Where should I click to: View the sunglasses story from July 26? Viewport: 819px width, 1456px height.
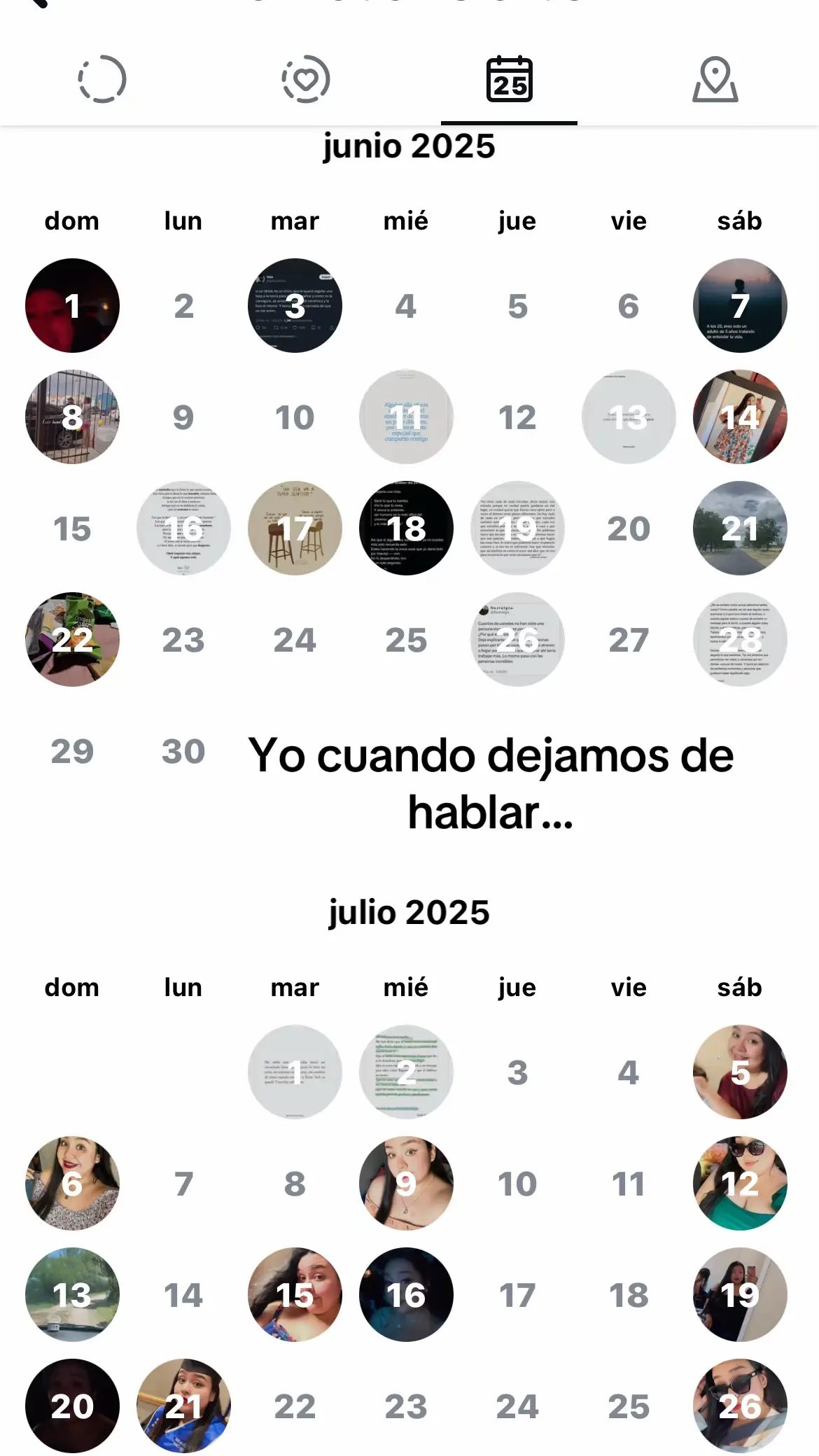[740, 1406]
